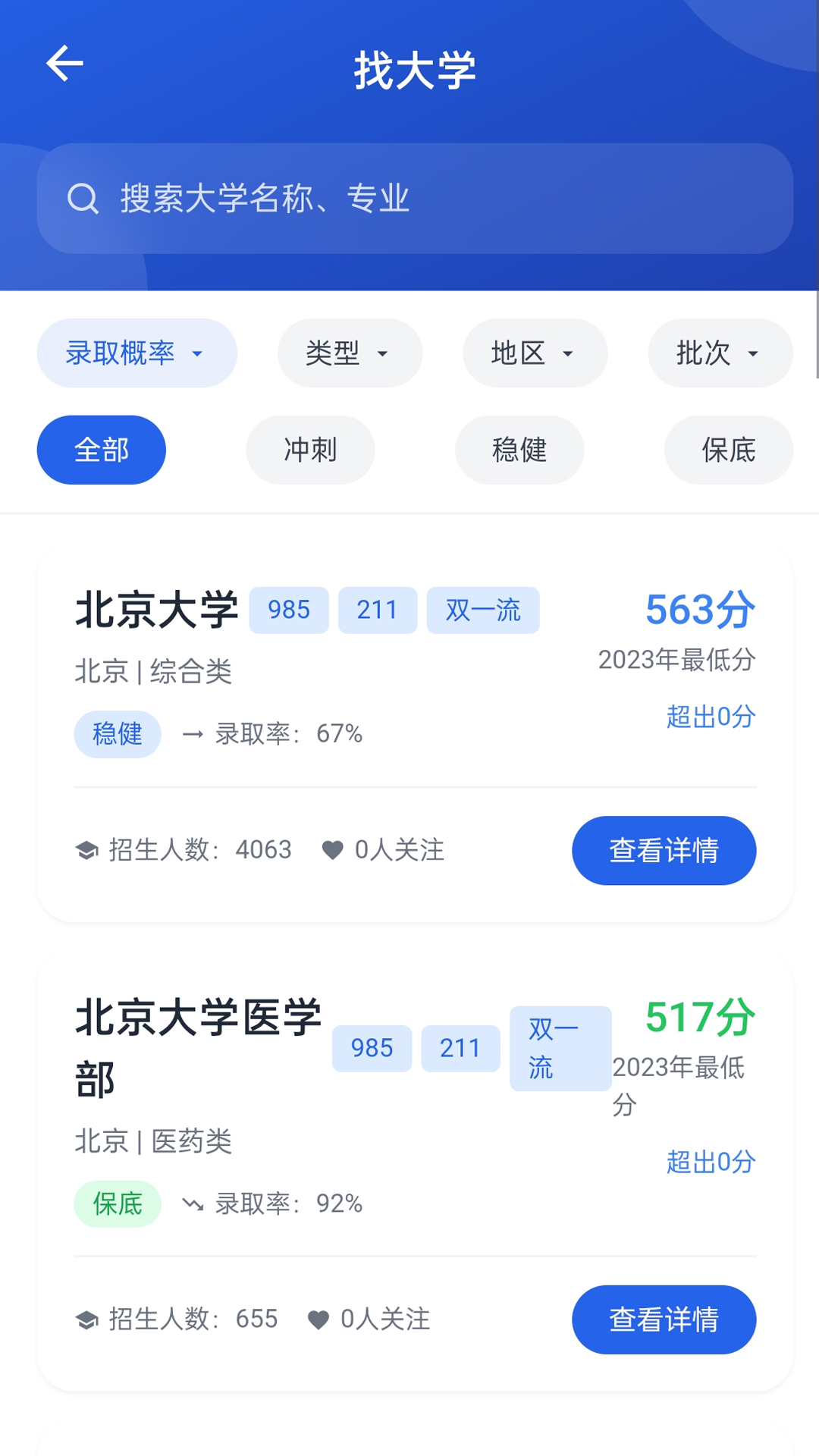Open the 类型 dropdown filter
Image resolution: width=819 pixels, height=1456 pixels.
click(x=349, y=353)
